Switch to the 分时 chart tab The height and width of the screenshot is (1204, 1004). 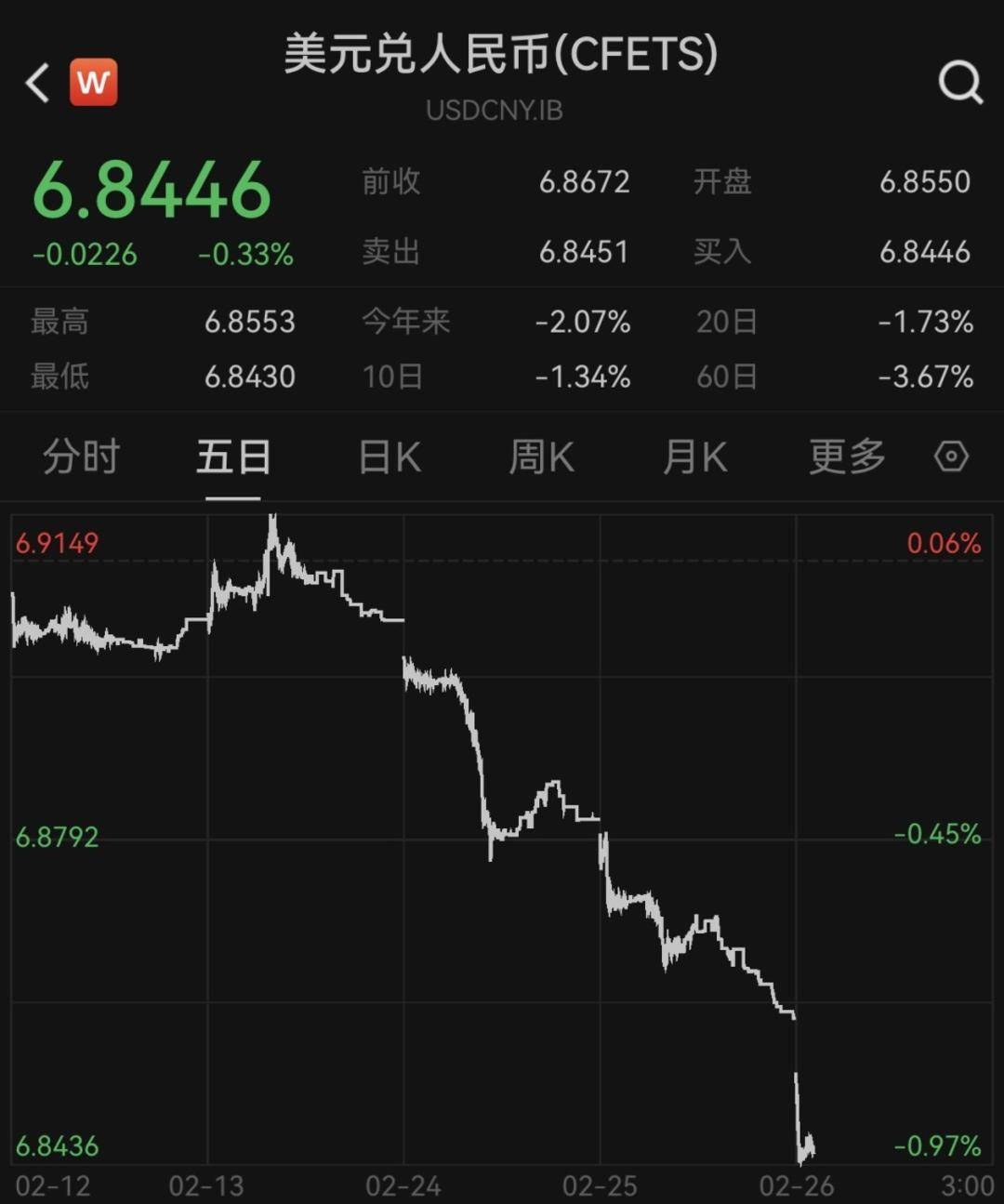(x=82, y=457)
